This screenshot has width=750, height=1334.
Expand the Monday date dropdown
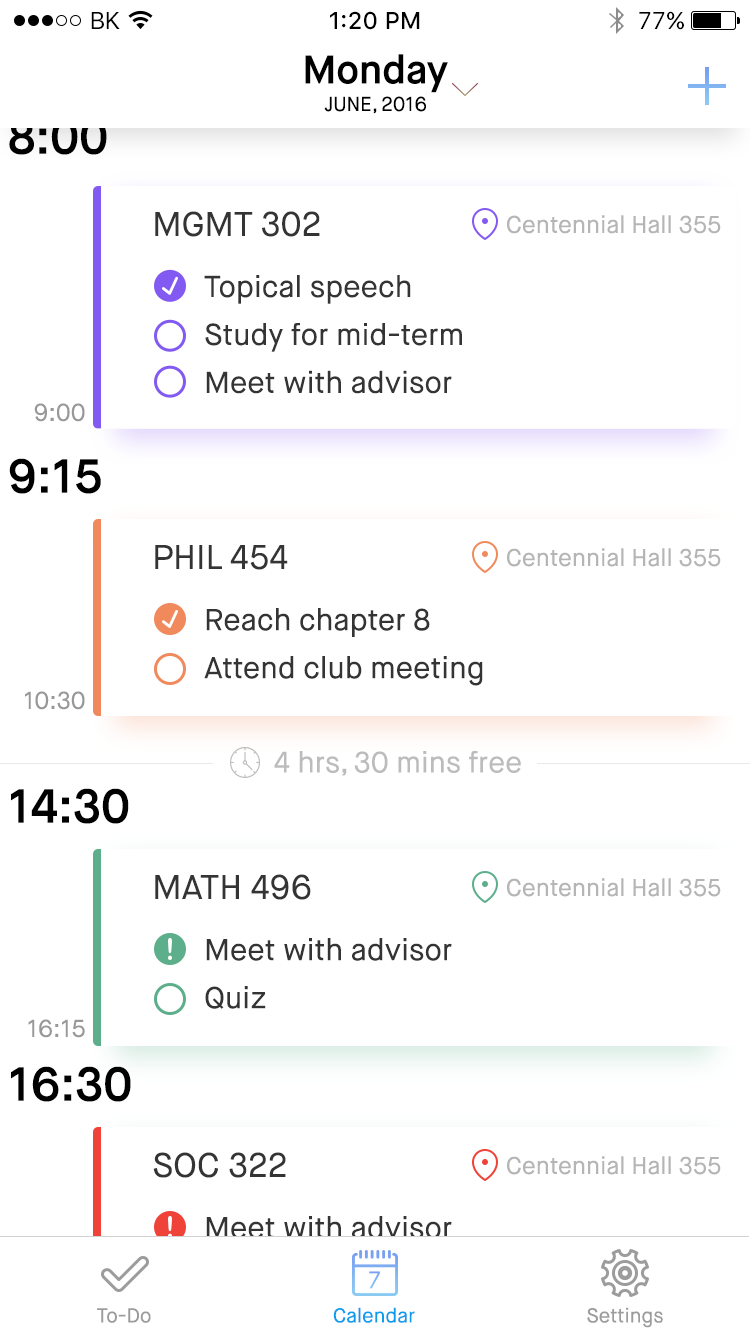pos(466,89)
